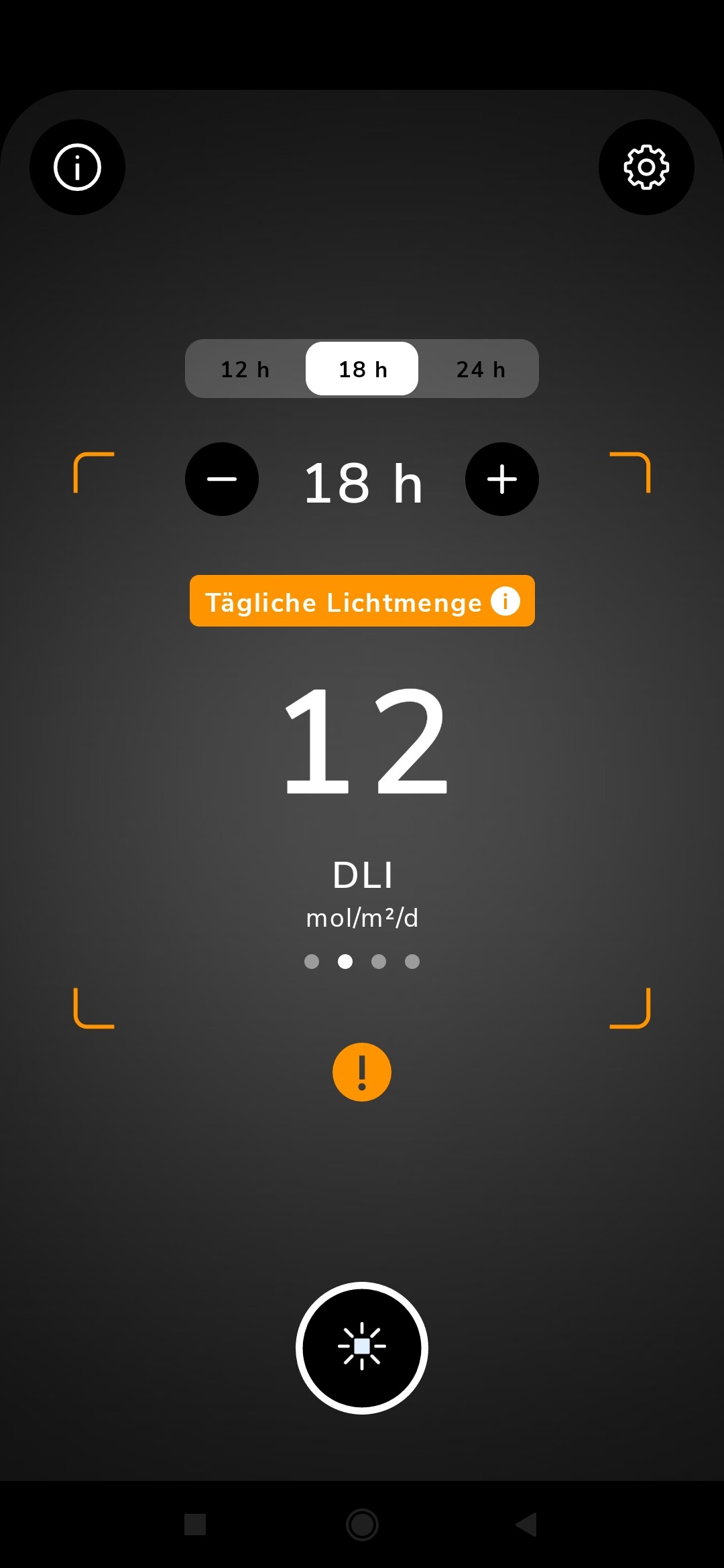Go back using the system back button
Image resolution: width=724 pixels, height=1568 pixels.
click(x=527, y=1524)
